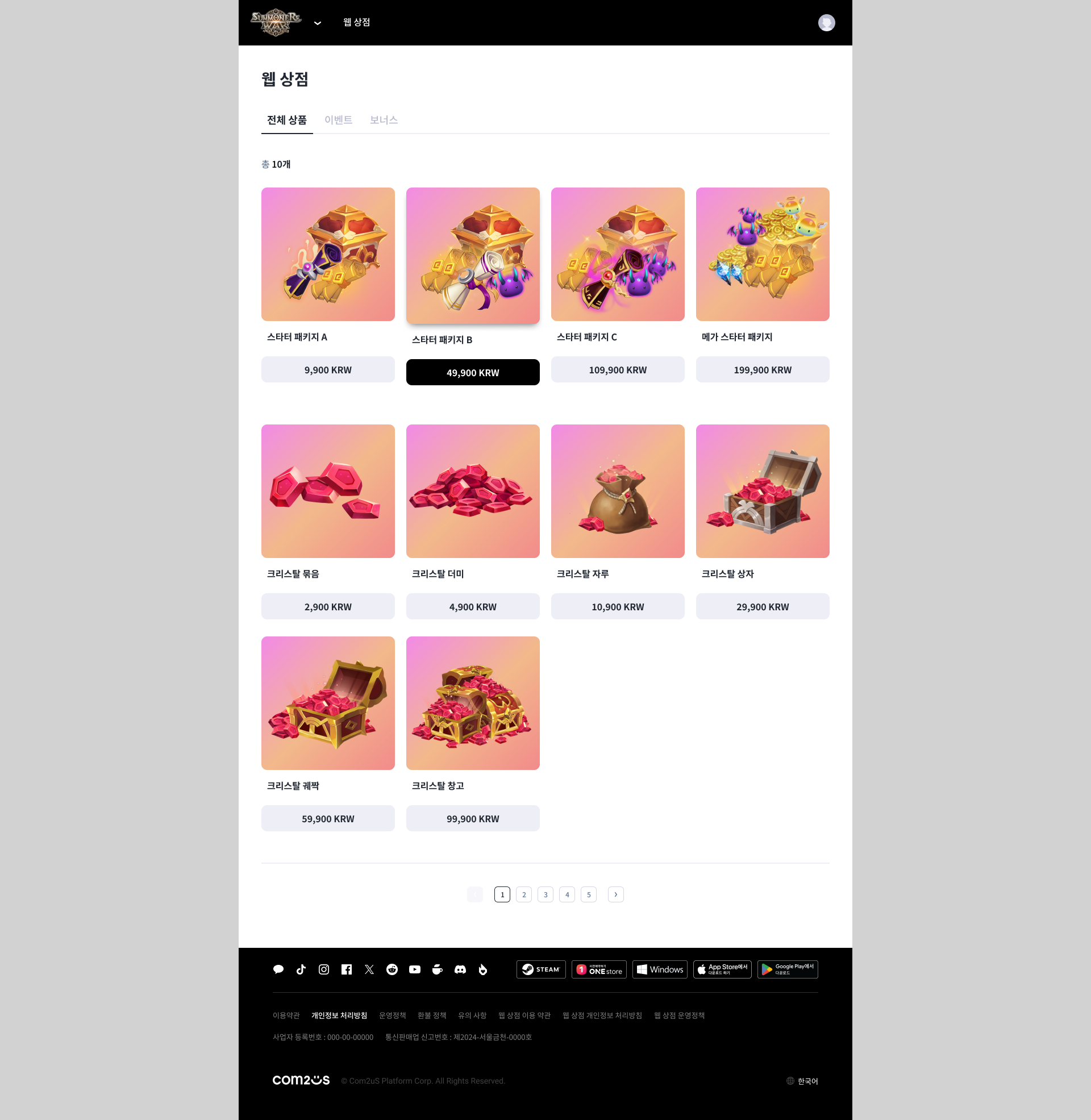This screenshot has height=1120, width=1091.
Task: Open the YouTube icon in footer
Action: 415,969
